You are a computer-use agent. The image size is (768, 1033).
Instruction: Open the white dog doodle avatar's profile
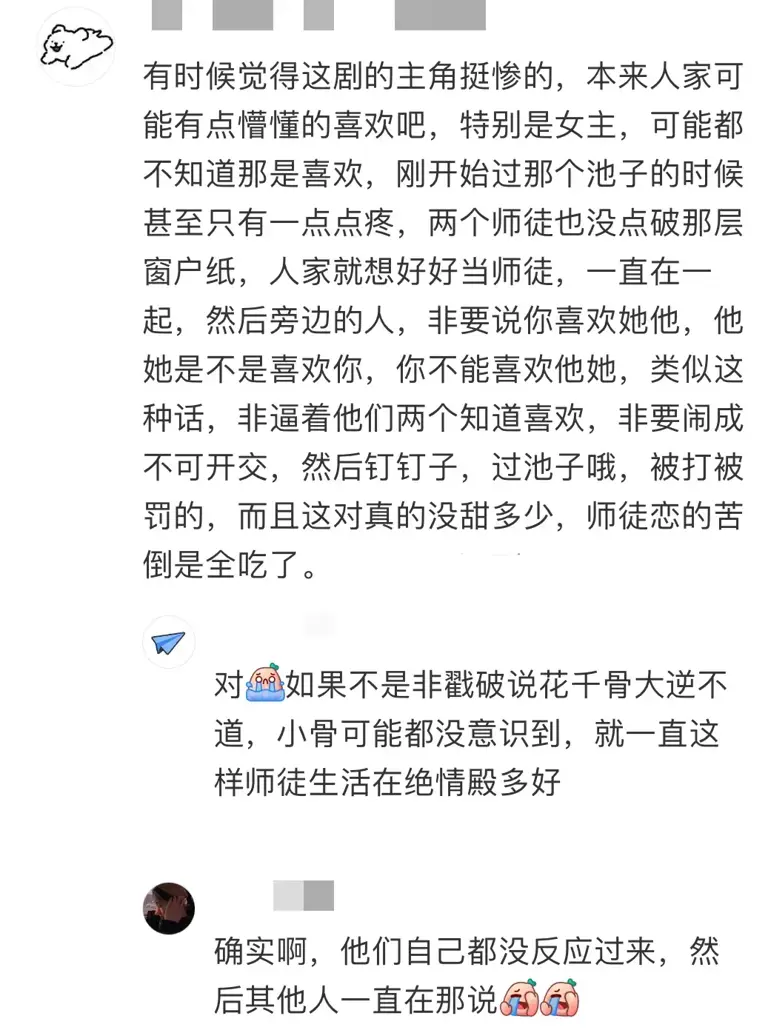point(76,46)
